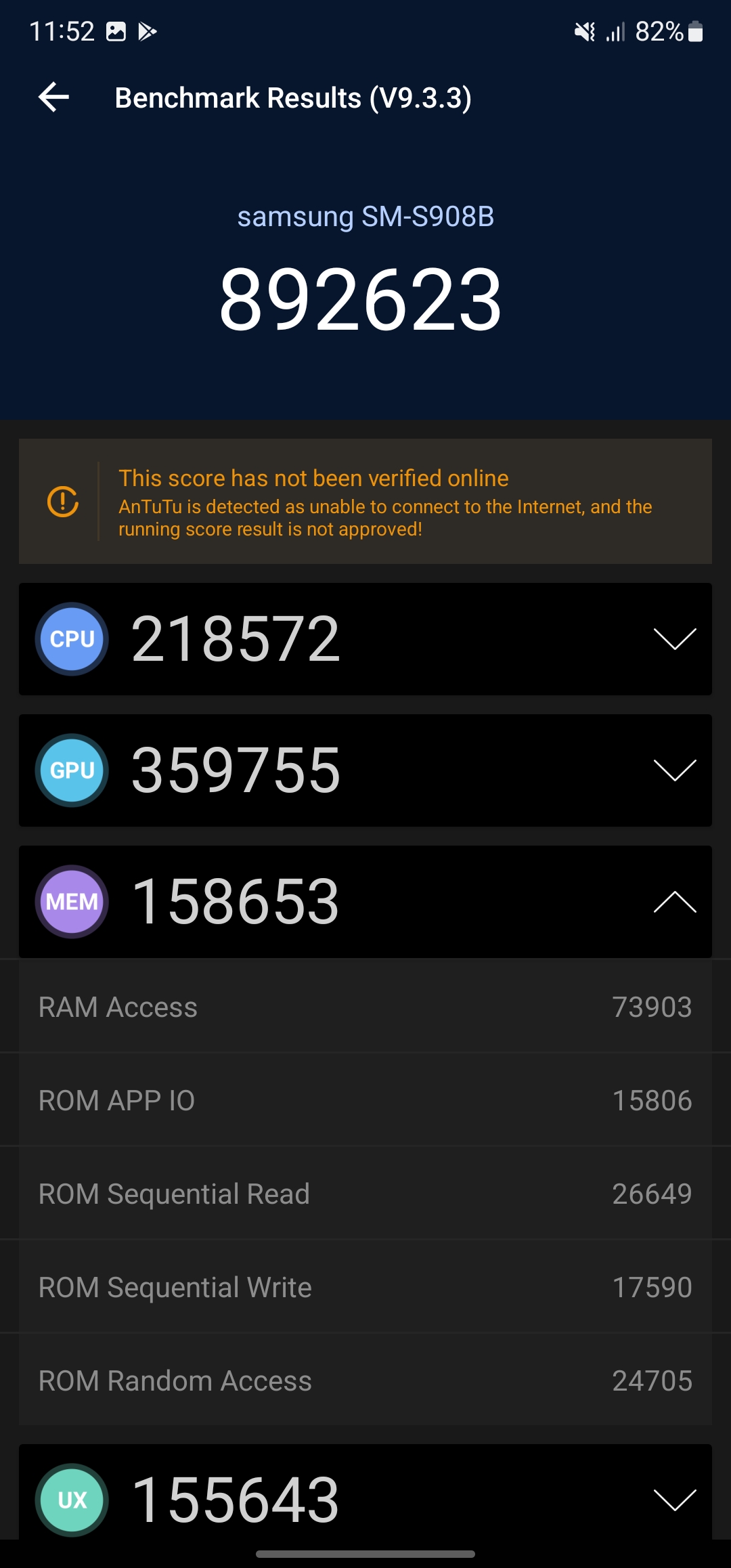
Task: Collapse the MEM score section
Action: 674,902
